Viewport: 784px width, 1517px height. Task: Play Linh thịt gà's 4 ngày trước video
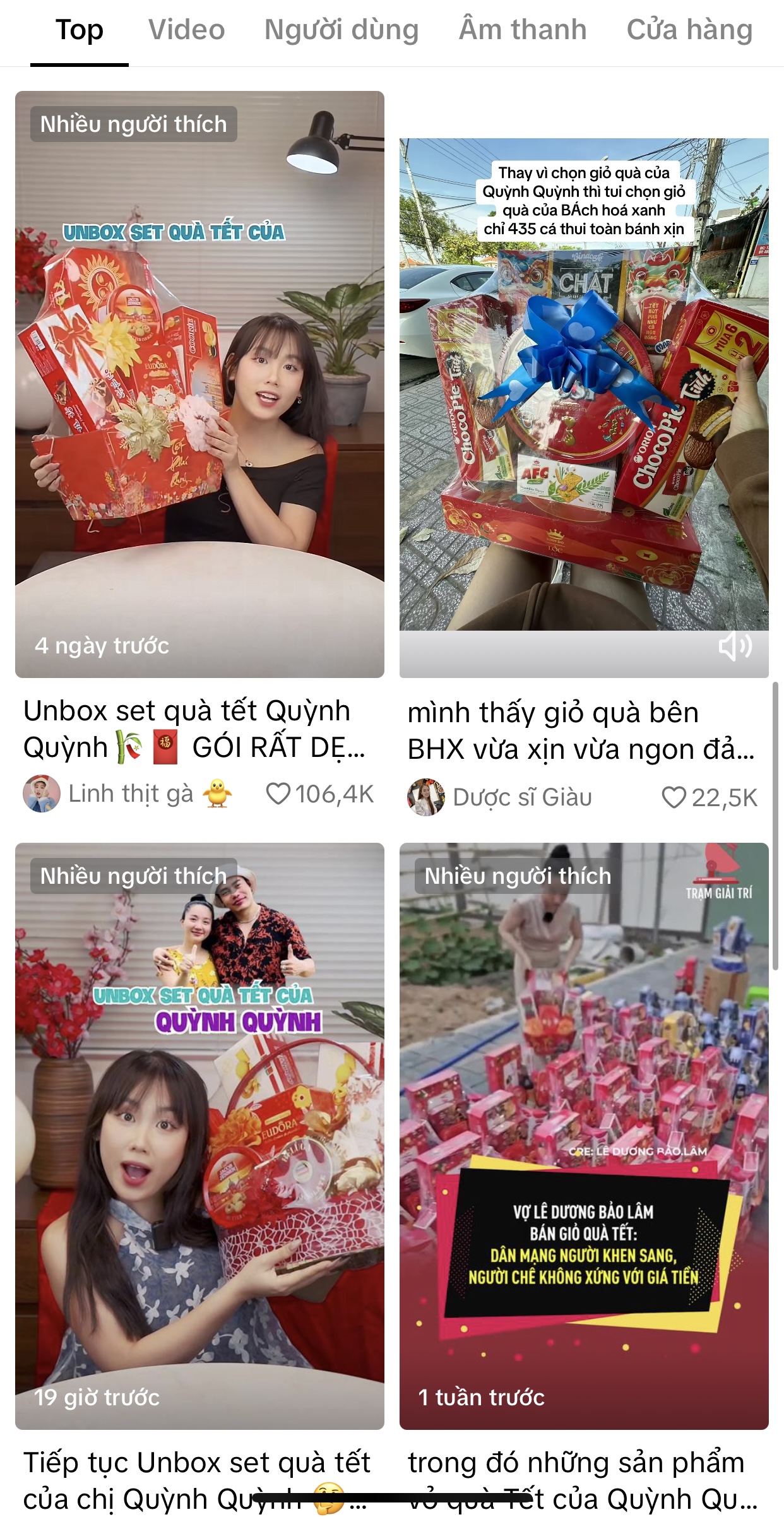click(x=199, y=384)
